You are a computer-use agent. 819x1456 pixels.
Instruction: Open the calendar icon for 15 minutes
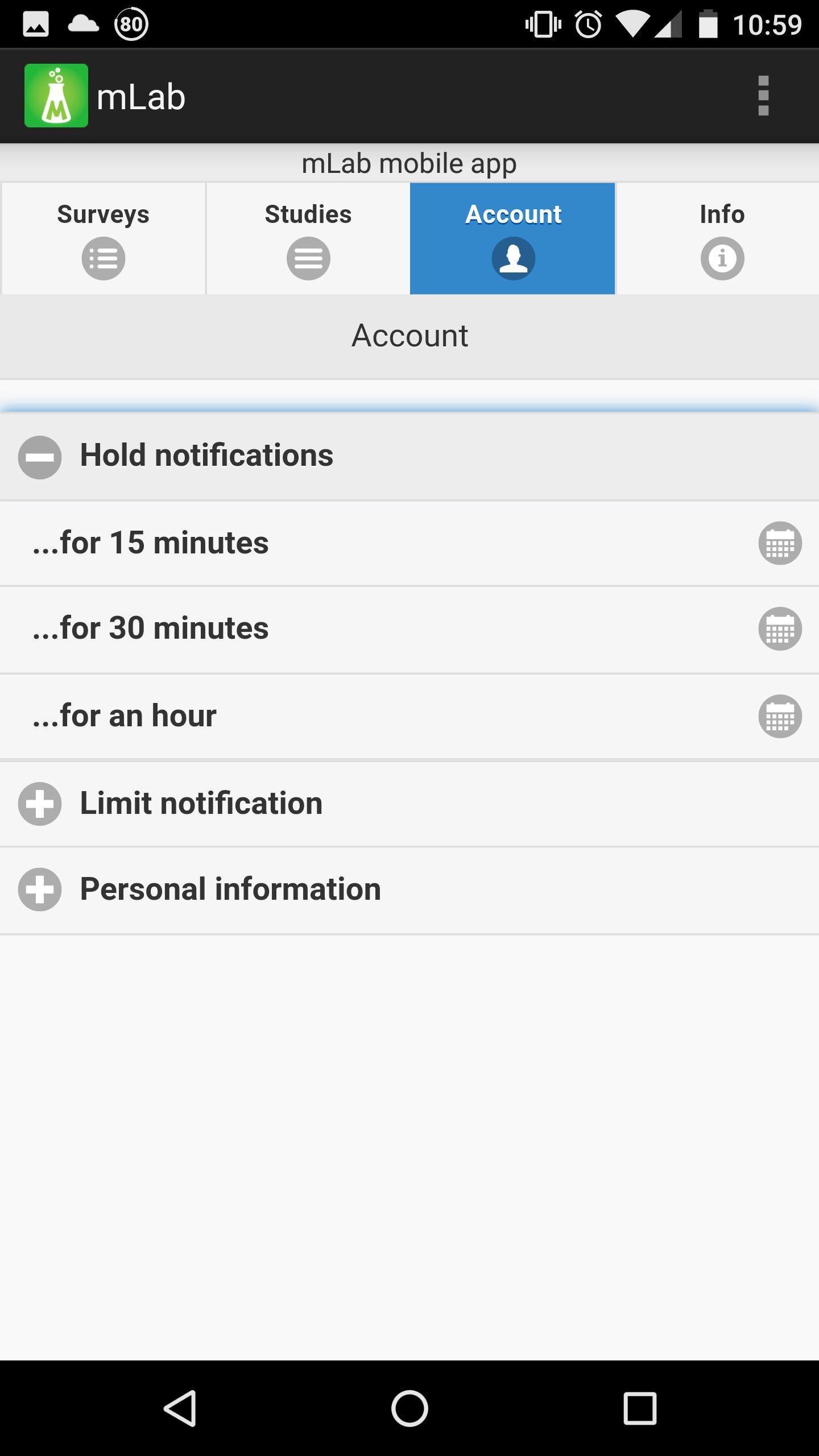pos(779,542)
